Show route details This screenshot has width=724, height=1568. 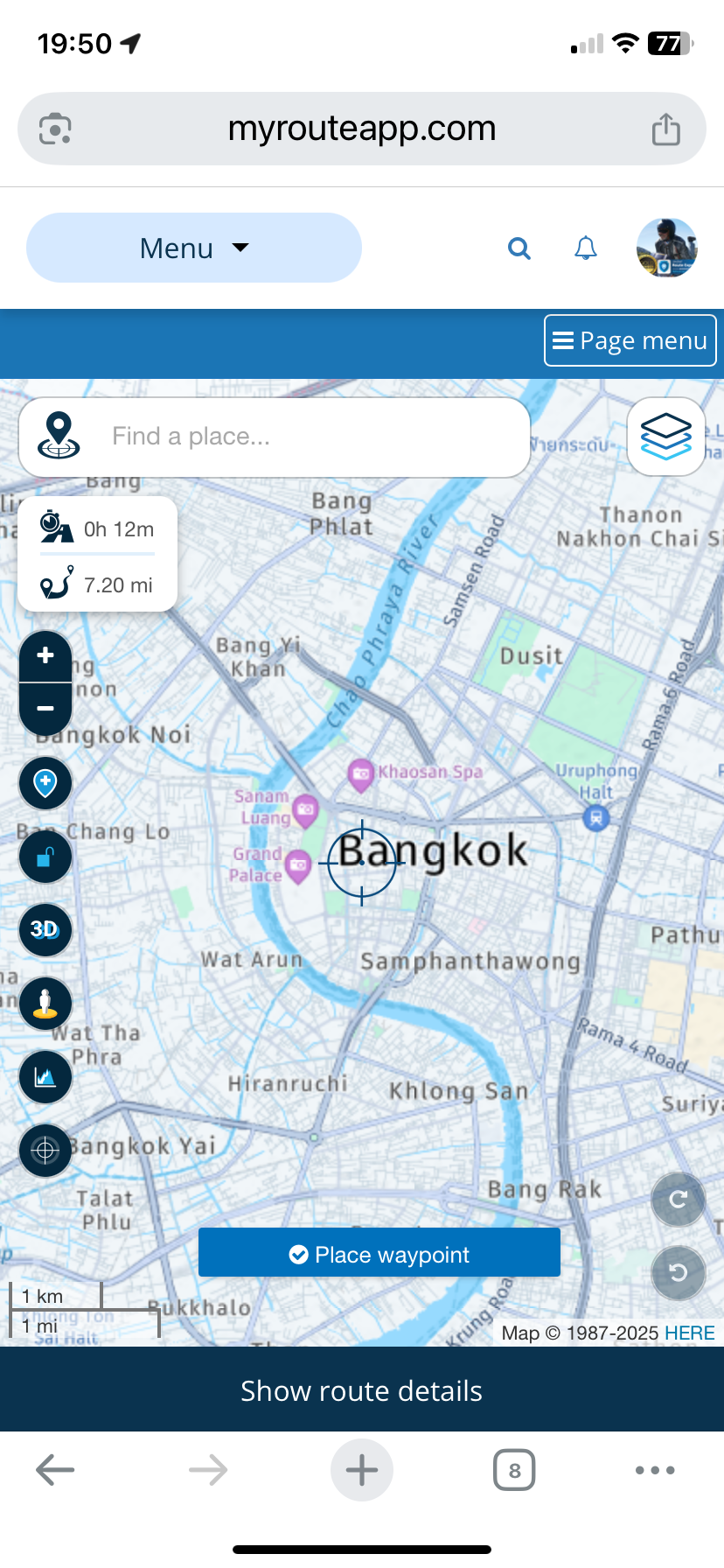click(x=362, y=1390)
